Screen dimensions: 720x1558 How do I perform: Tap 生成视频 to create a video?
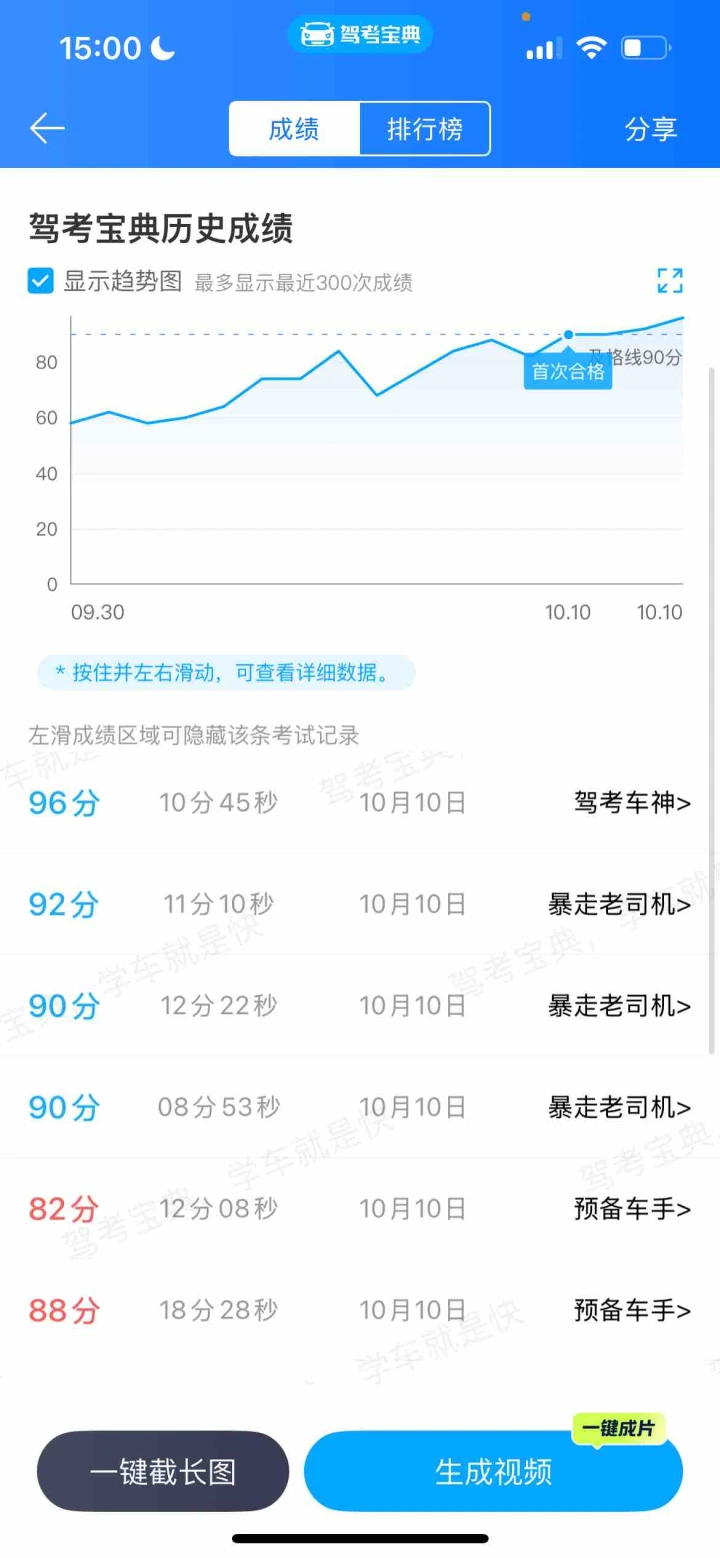pos(493,1471)
